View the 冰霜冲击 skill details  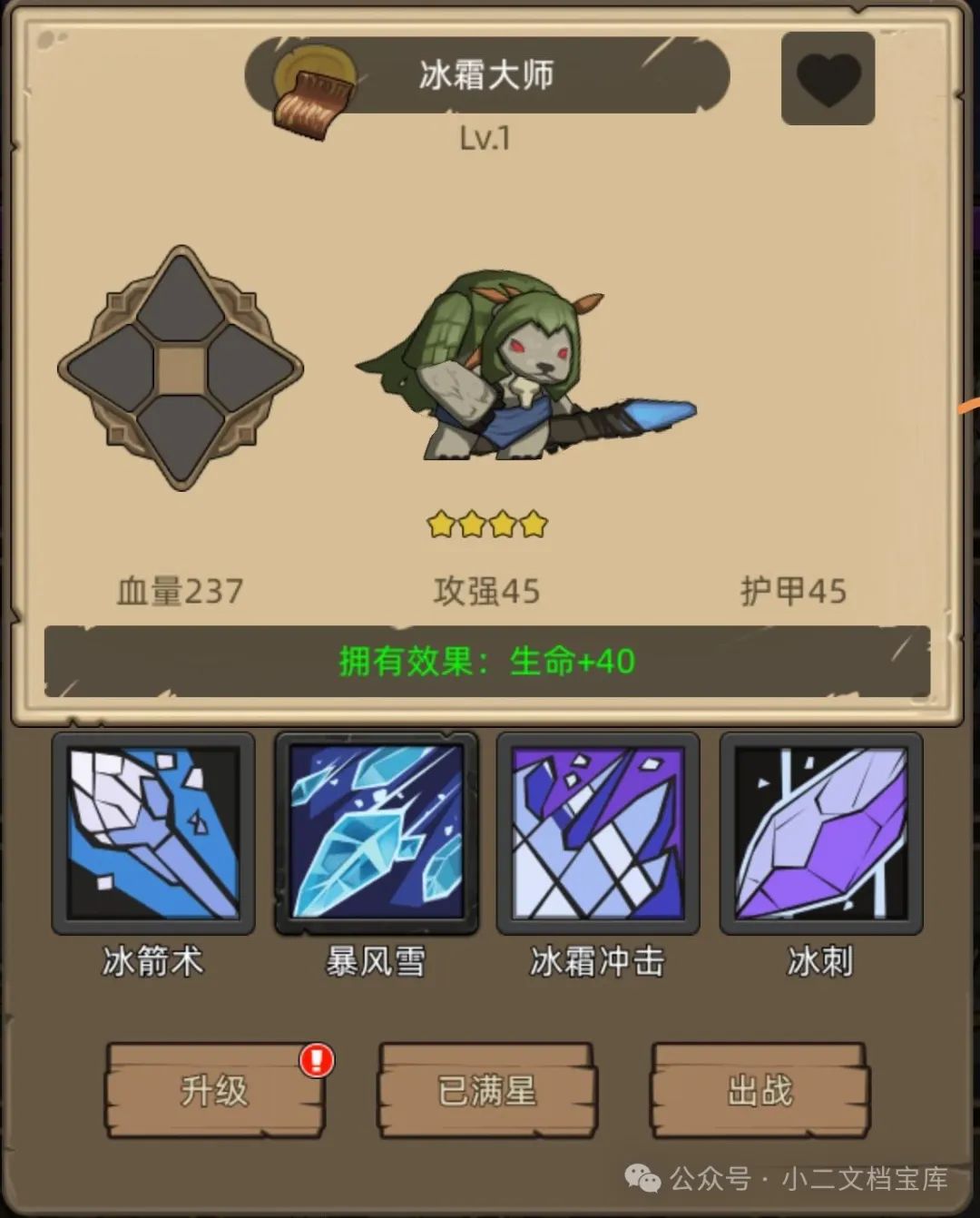[x=598, y=833]
